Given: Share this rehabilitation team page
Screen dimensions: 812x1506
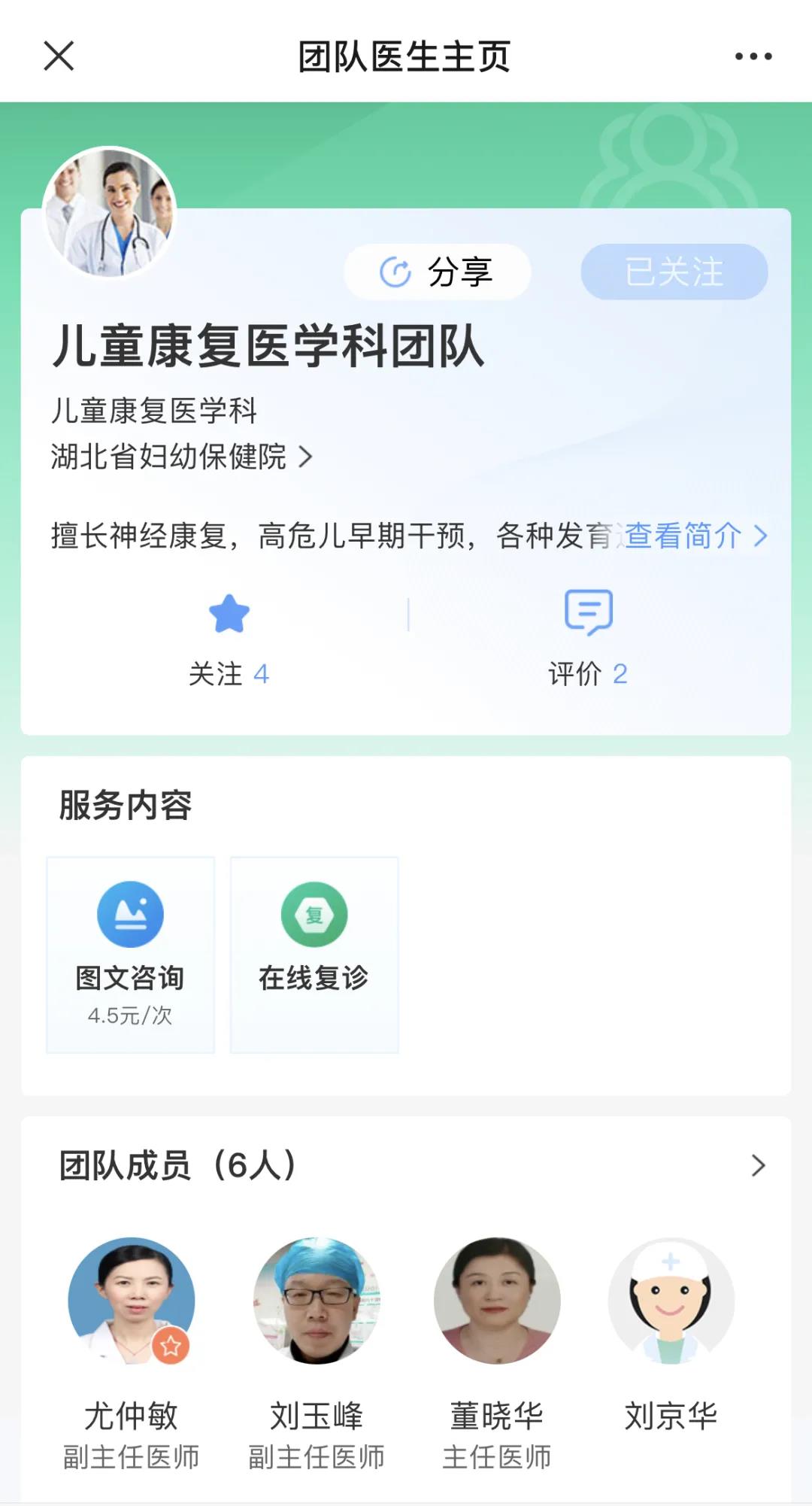Looking at the screenshot, I should pos(438,272).
